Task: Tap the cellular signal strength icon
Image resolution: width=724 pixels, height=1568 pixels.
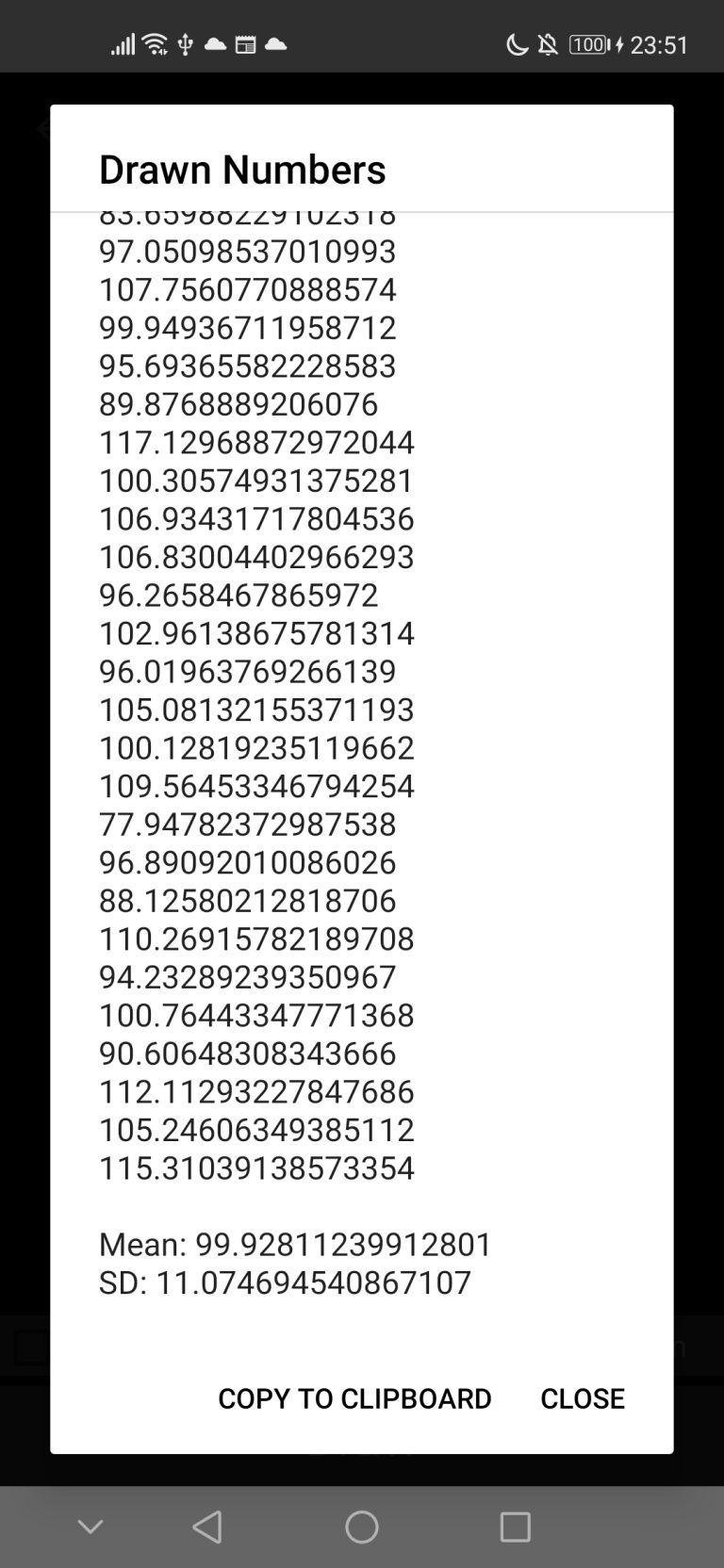Action: click(123, 44)
